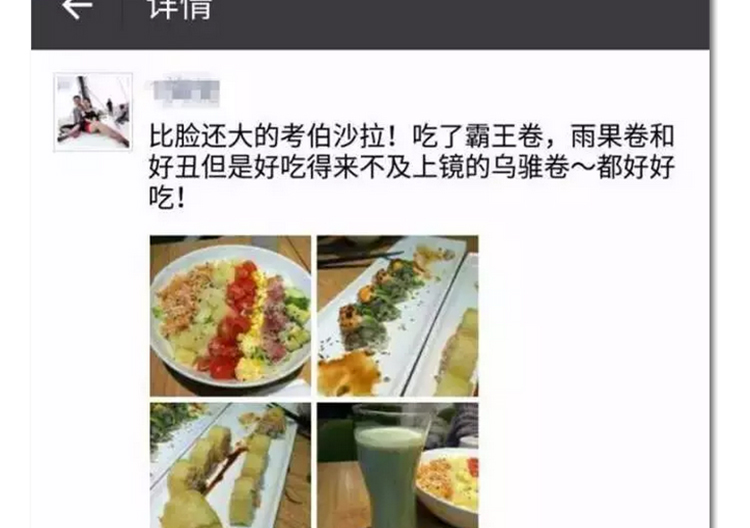Go back using the arrow icon
This screenshot has height=528, width=750.
point(76,9)
